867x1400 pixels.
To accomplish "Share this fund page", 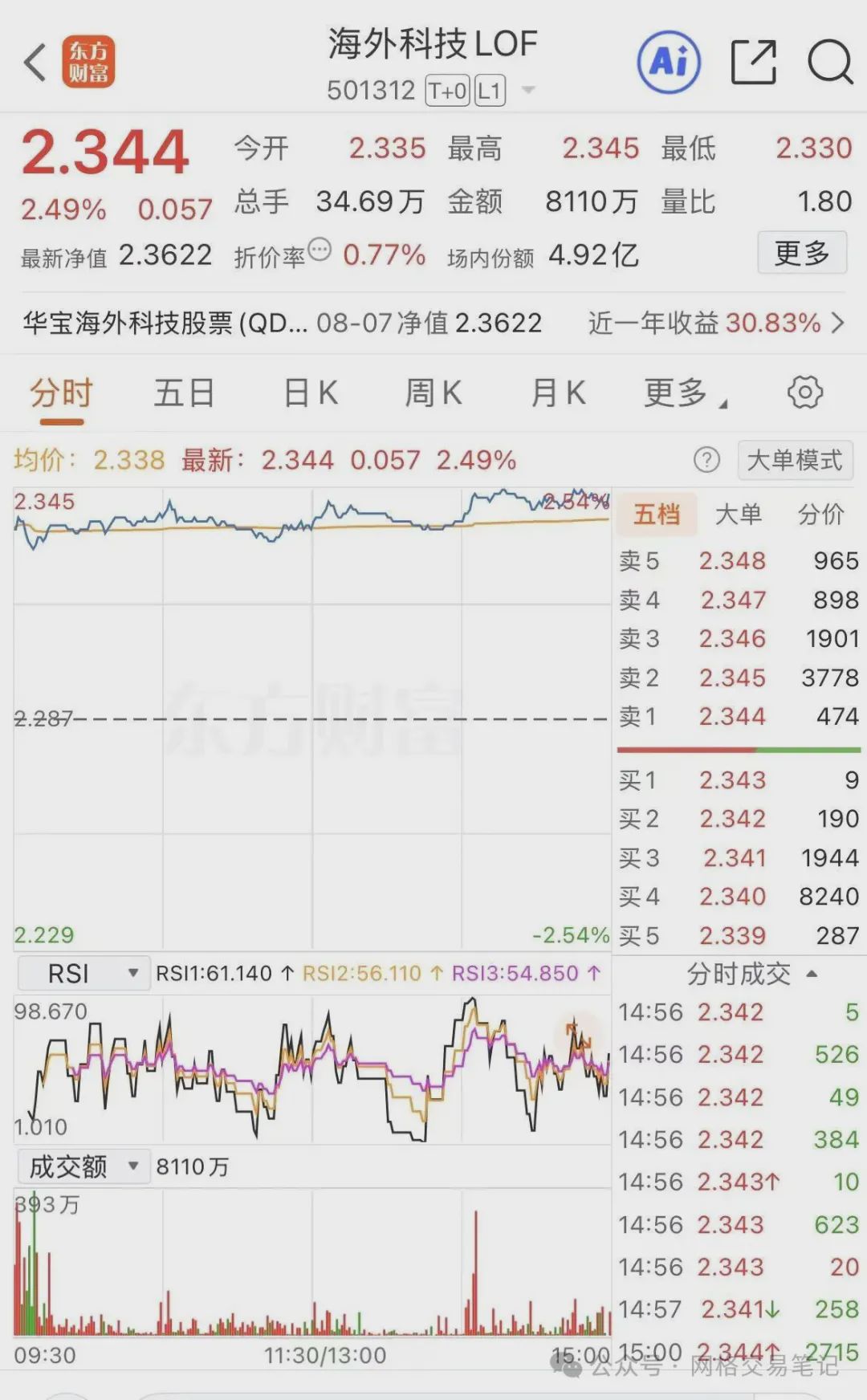I will 754,62.
